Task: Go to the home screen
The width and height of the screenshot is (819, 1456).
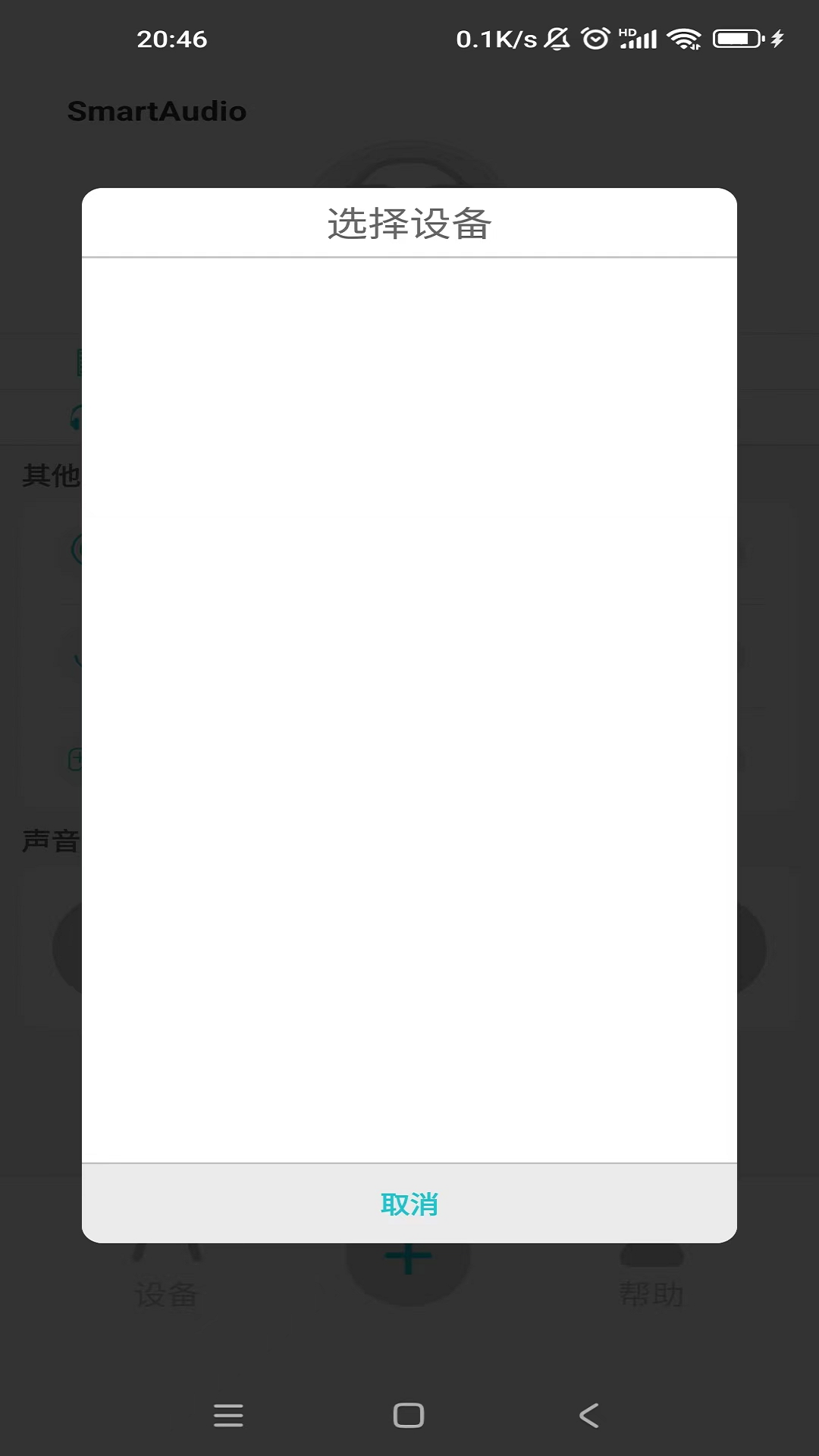Action: coord(409,1415)
